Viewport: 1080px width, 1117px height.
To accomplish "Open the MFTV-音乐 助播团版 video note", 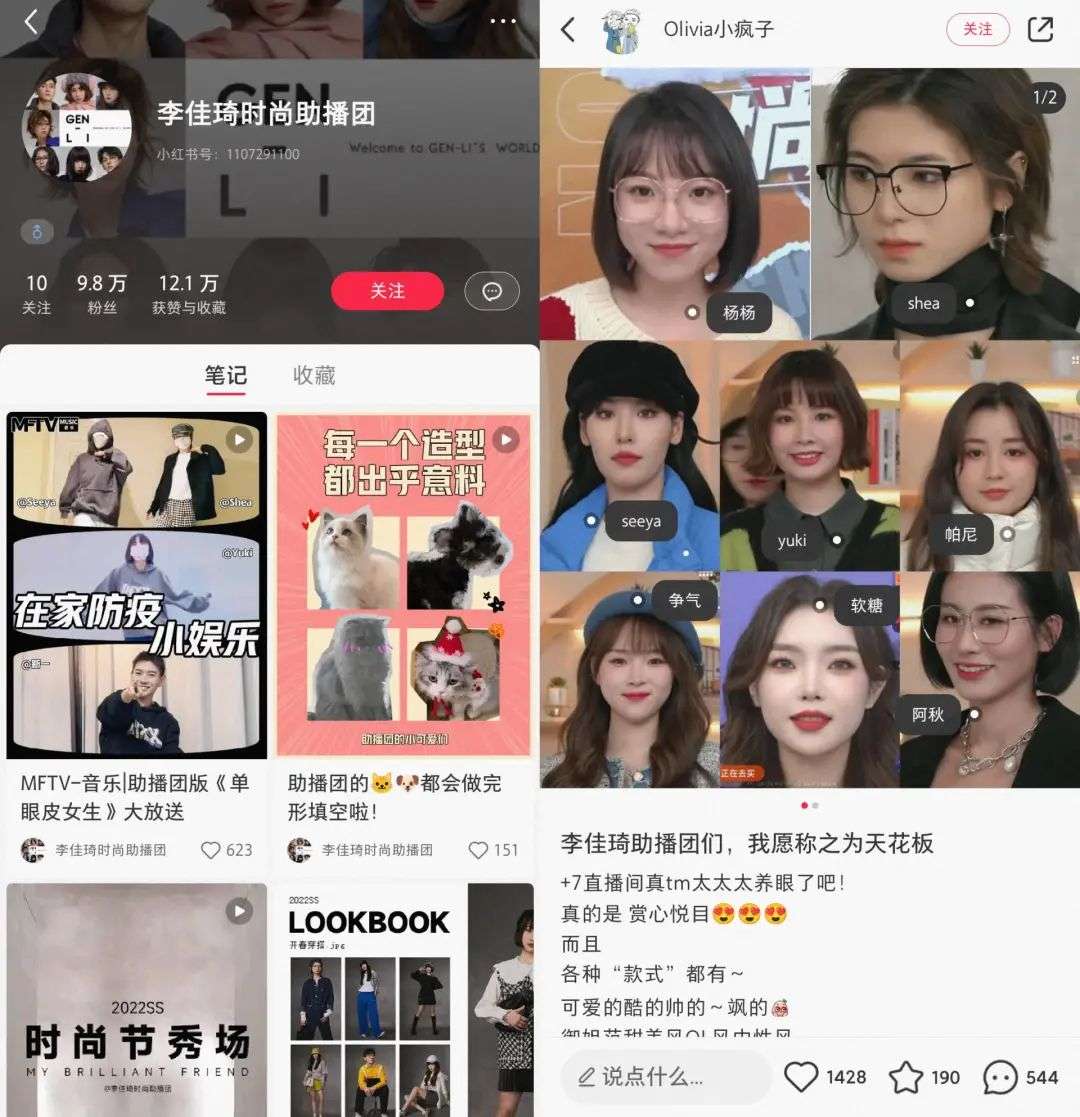I will [x=137, y=585].
